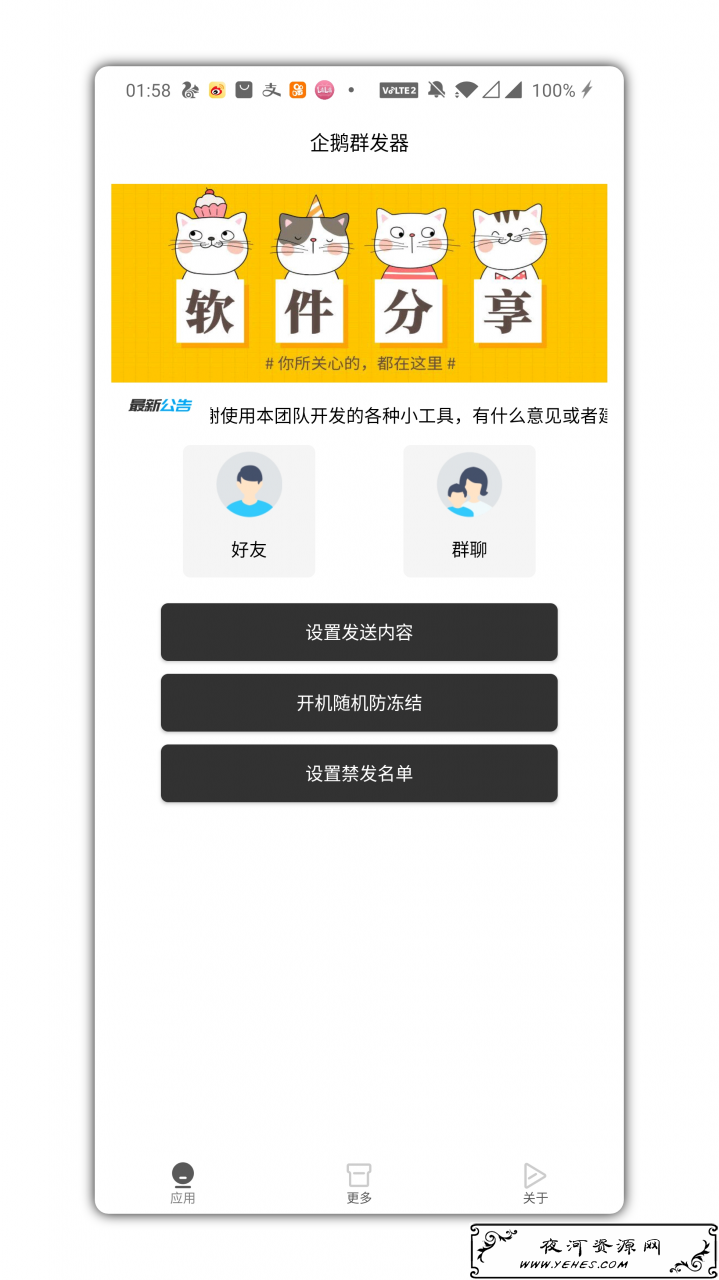Viewport: 719px width, 1280px height.
Task: Tap the 设置发送内容 button
Action: point(359,632)
